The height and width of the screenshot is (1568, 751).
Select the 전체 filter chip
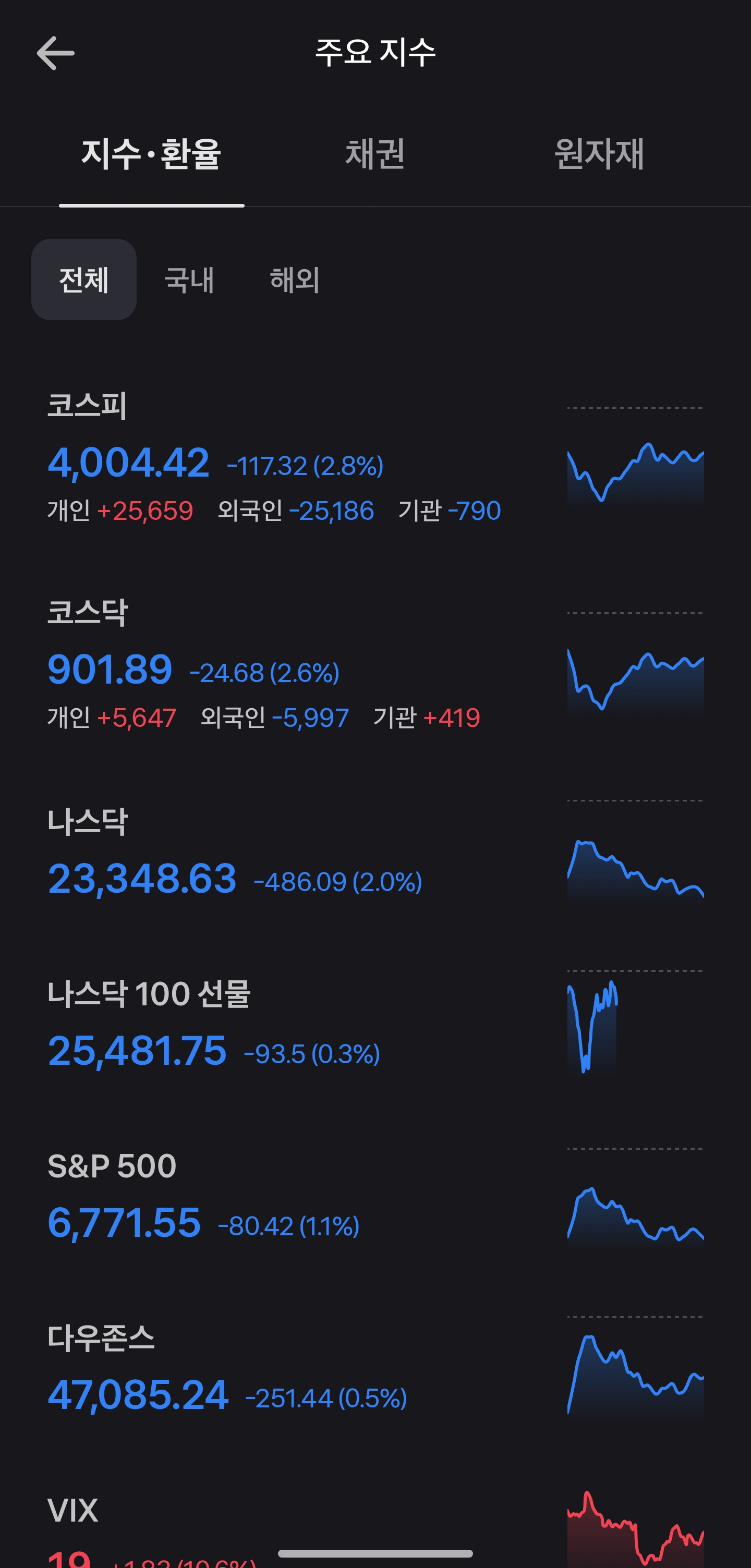(x=84, y=280)
